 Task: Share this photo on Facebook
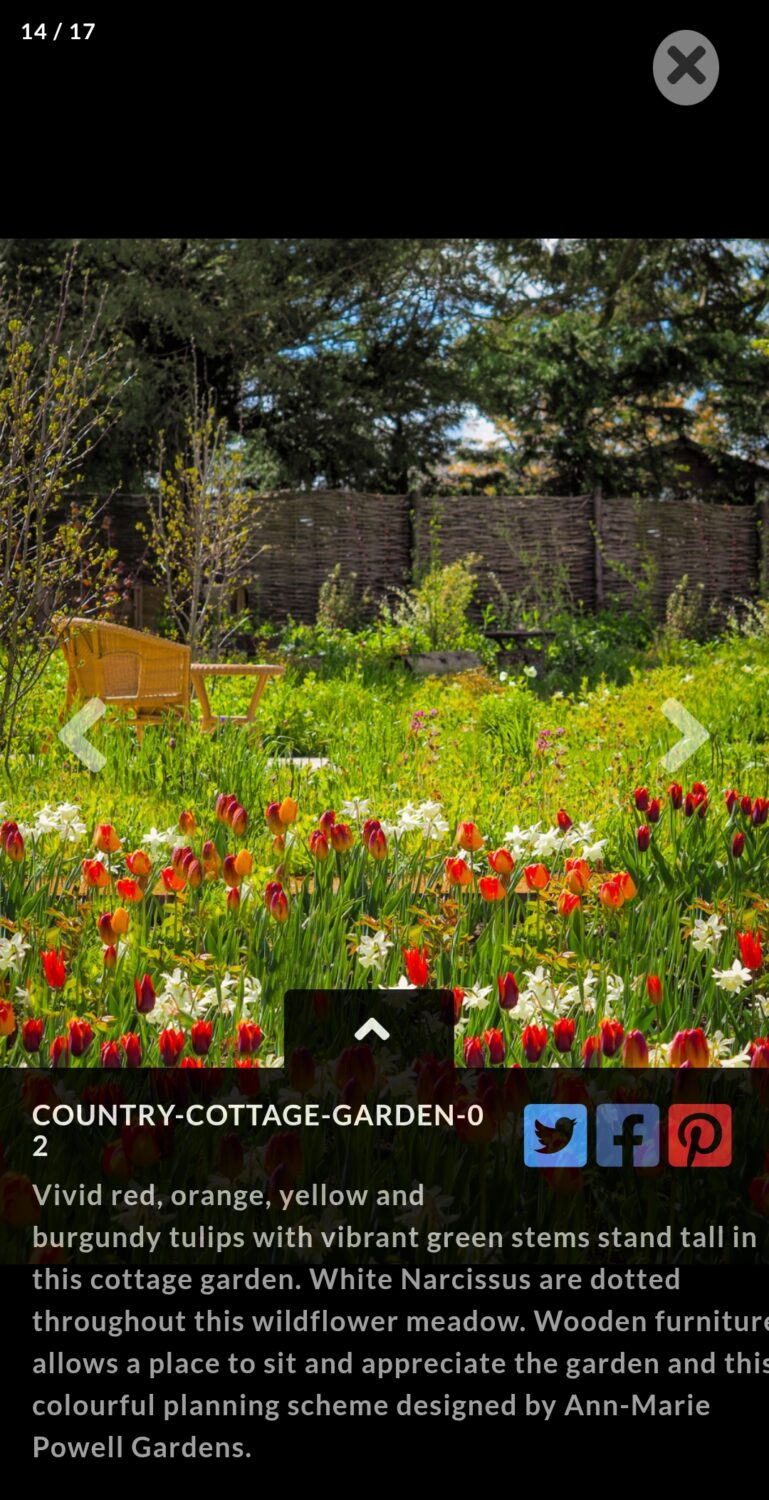point(627,1135)
